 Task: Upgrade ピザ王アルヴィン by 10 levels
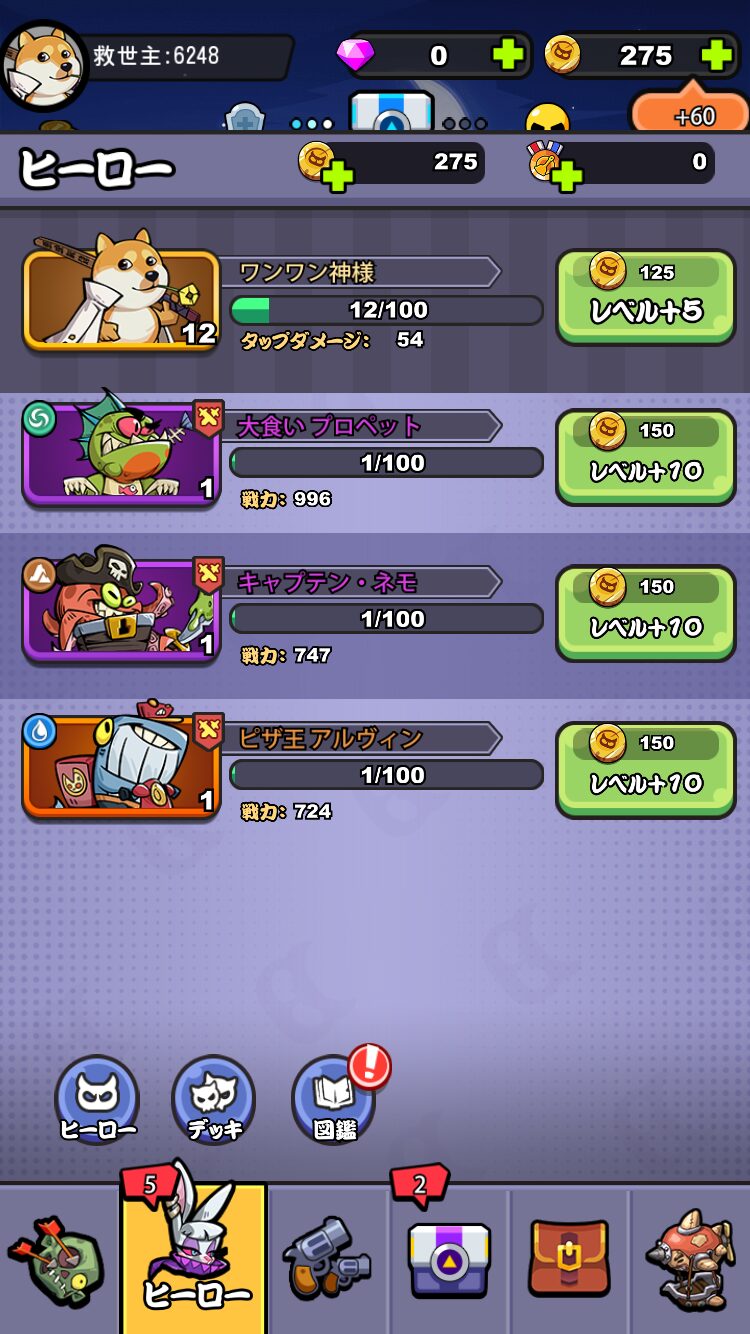(x=646, y=767)
